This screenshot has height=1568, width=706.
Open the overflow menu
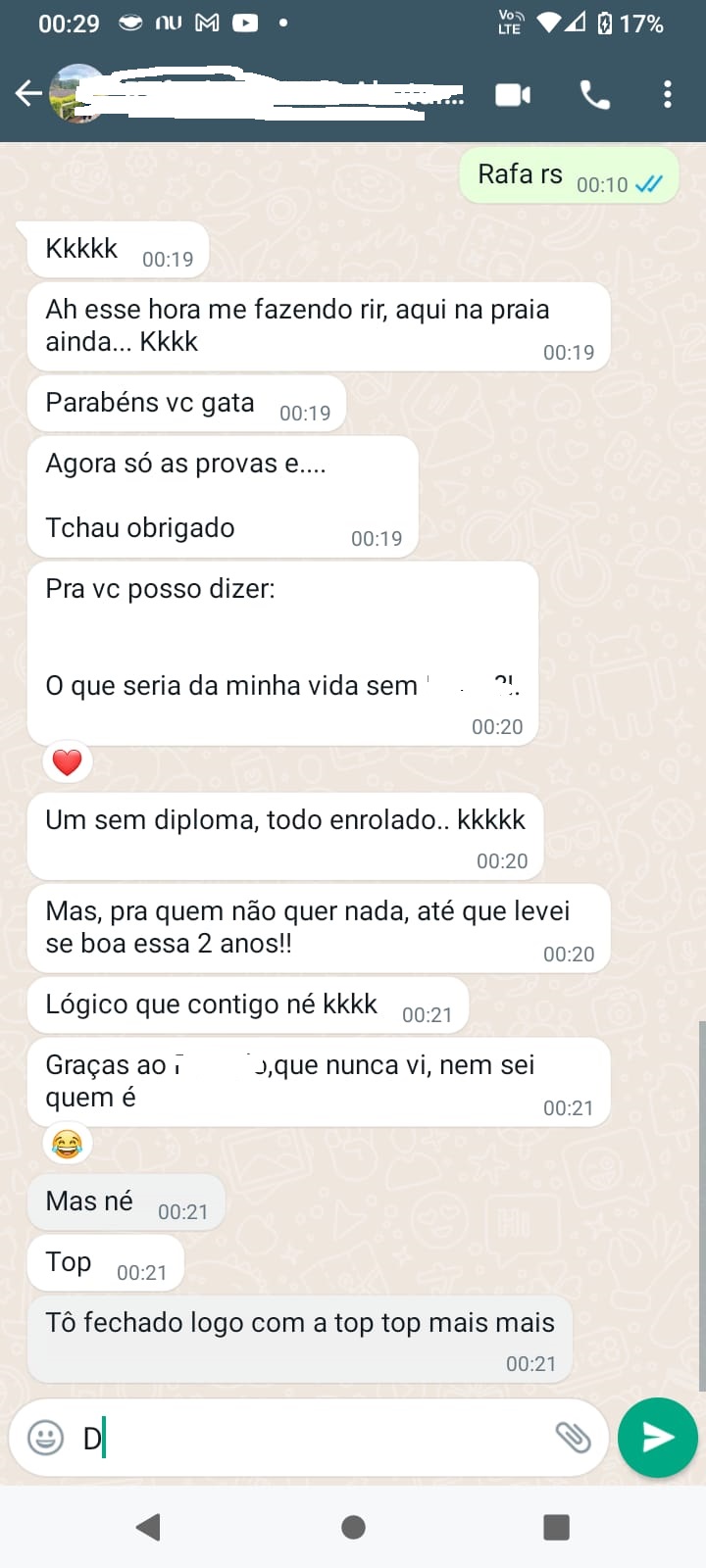[x=668, y=94]
